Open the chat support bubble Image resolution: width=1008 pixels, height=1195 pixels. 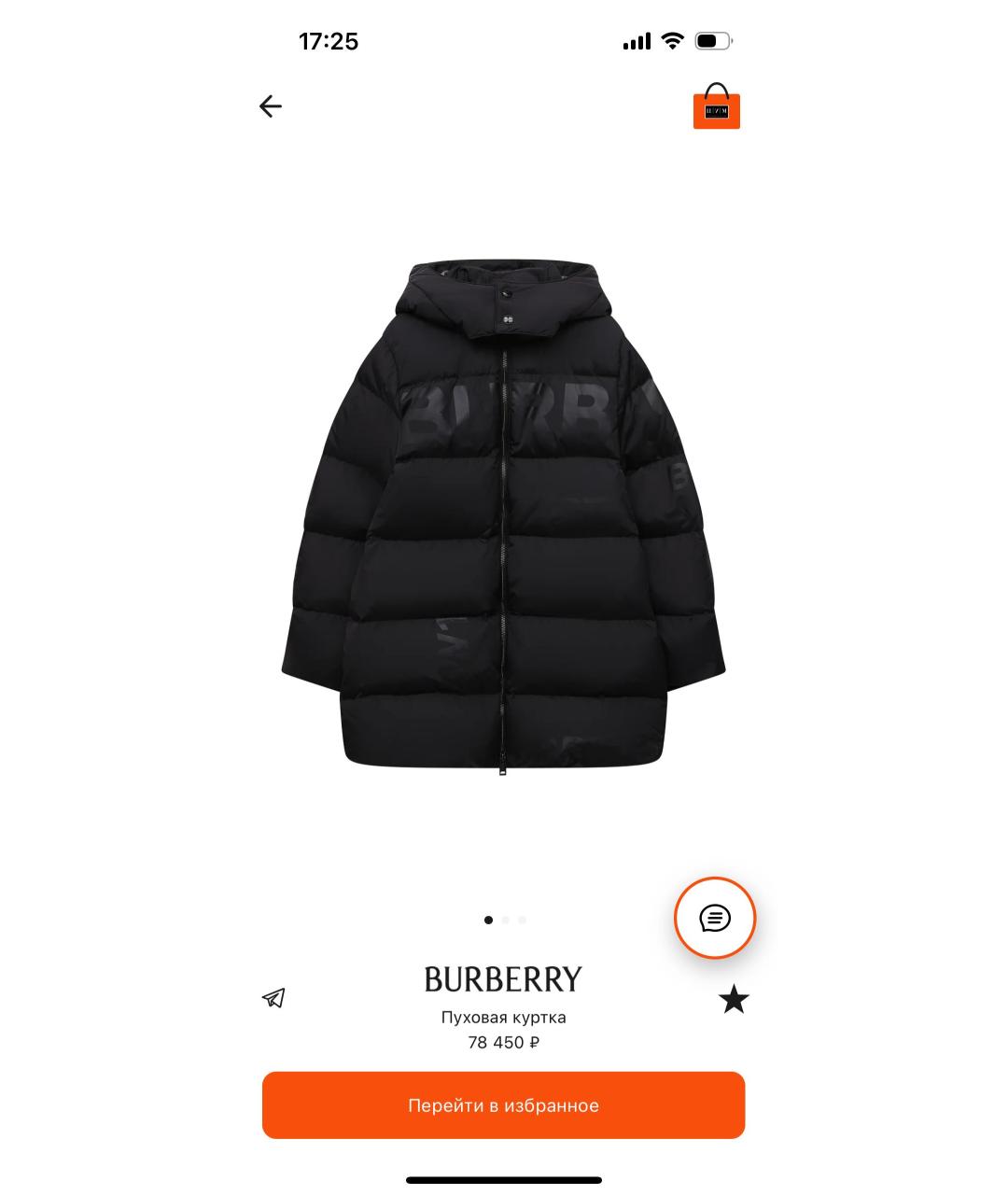pos(715,918)
